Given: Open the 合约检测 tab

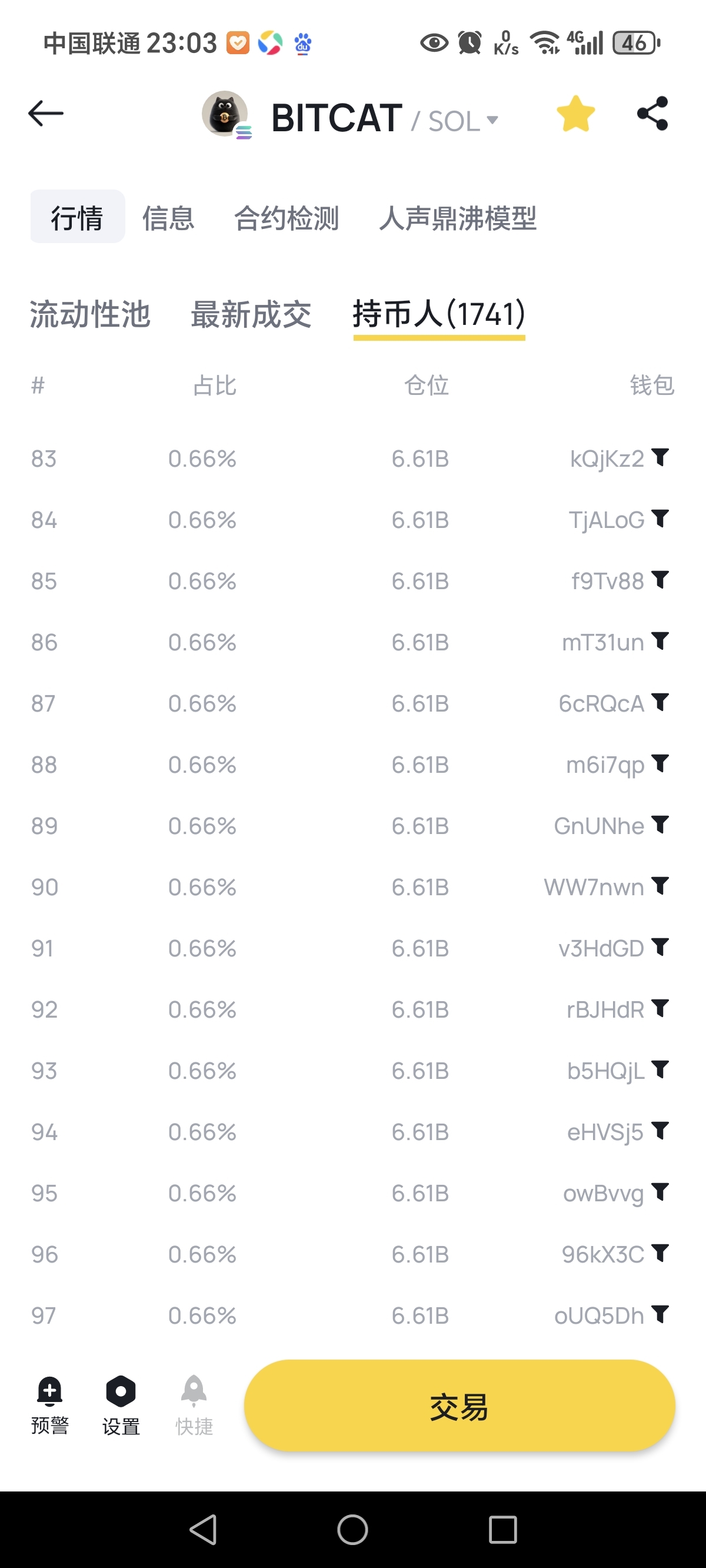Looking at the screenshot, I should [x=287, y=217].
